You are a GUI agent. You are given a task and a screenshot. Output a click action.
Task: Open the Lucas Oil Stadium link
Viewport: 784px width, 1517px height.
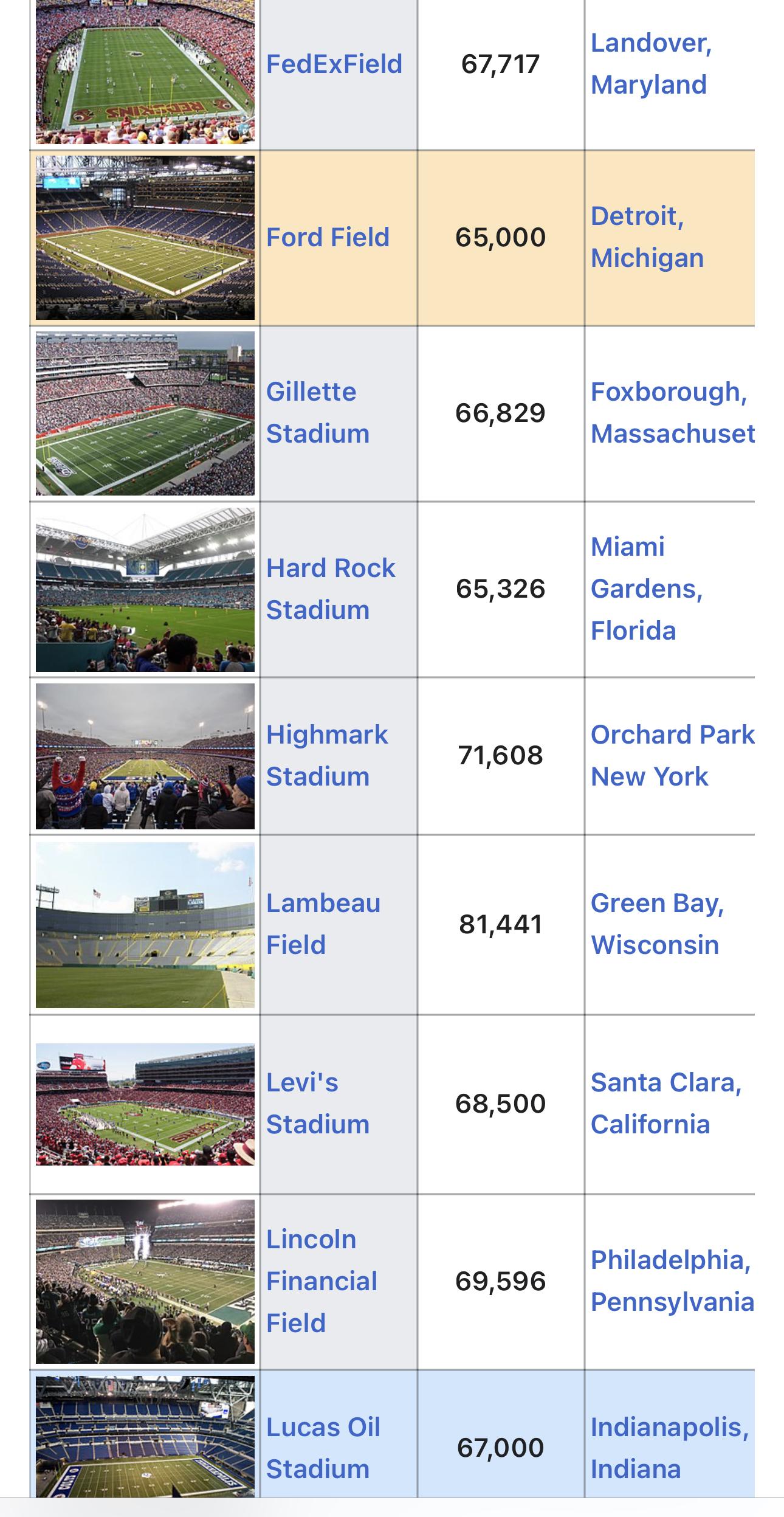tap(323, 1448)
